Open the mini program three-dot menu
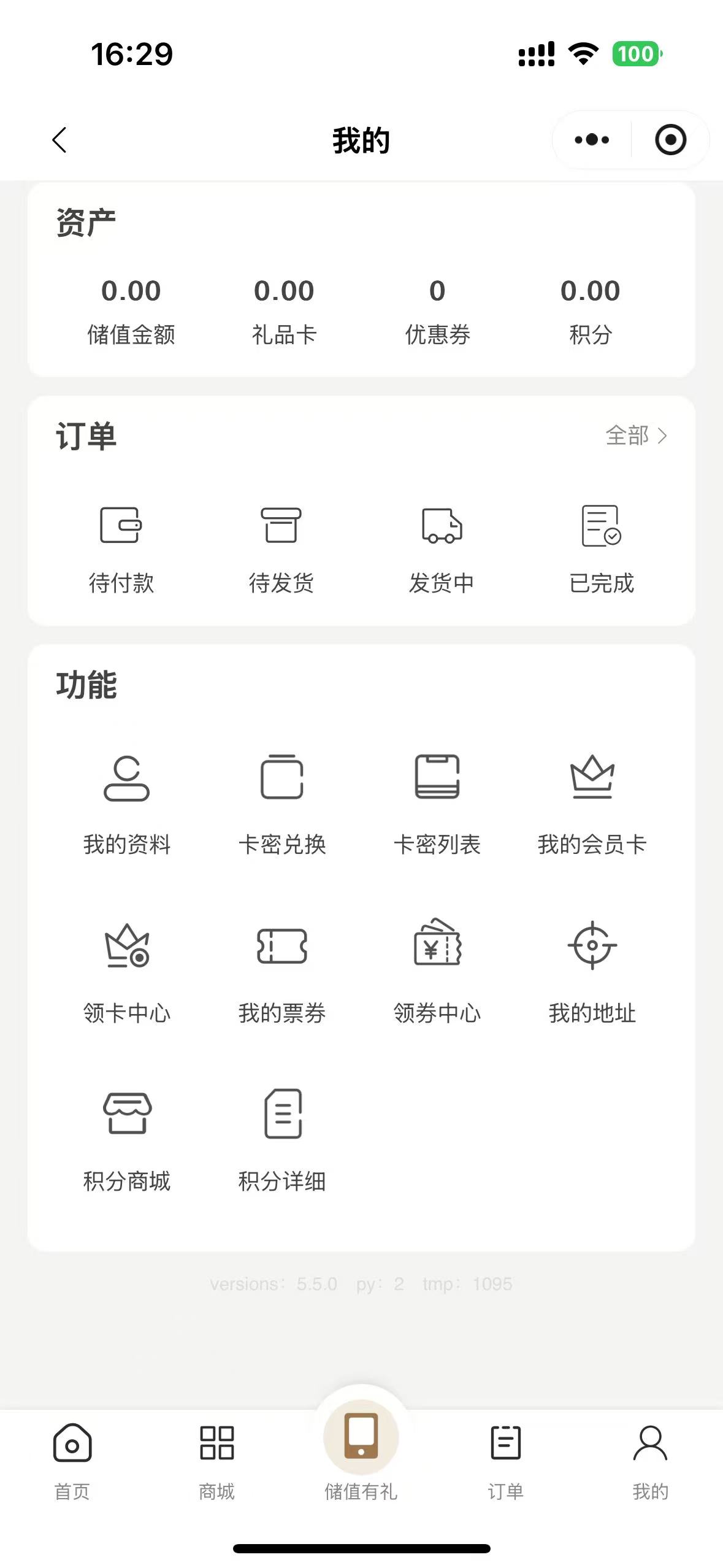The image size is (723, 1568). tap(592, 140)
